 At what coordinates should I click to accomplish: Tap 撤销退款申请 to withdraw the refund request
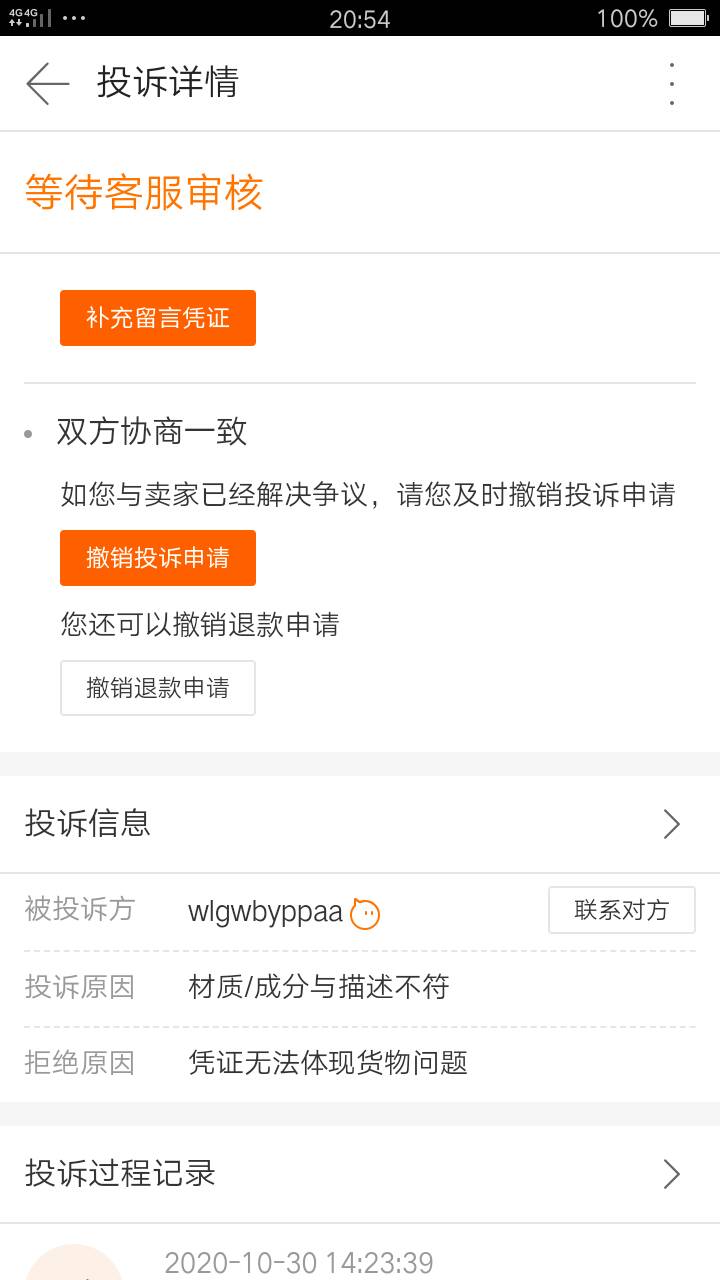158,688
